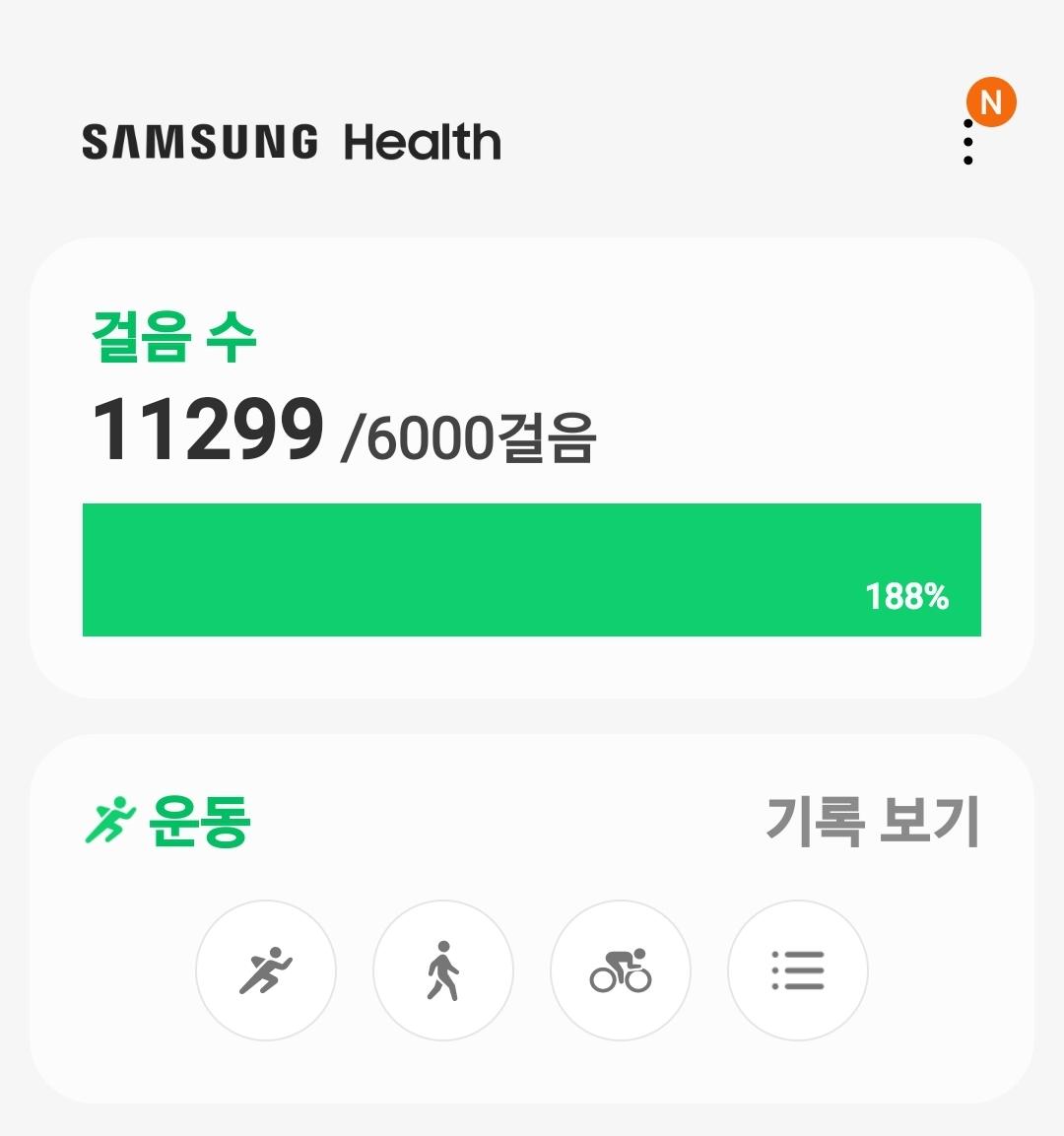The height and width of the screenshot is (1136, 1064).
Task: Start a running workout
Action: pyautogui.click(x=266, y=970)
